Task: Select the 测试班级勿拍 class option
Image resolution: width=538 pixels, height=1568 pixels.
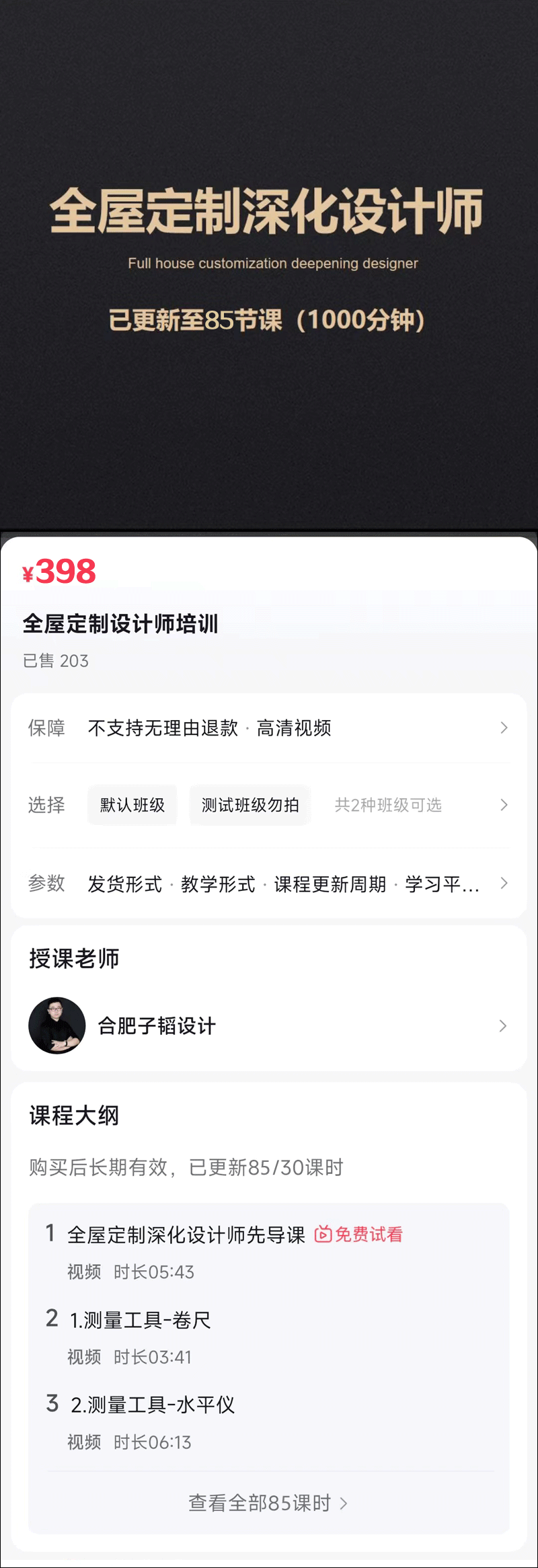Action: click(250, 805)
